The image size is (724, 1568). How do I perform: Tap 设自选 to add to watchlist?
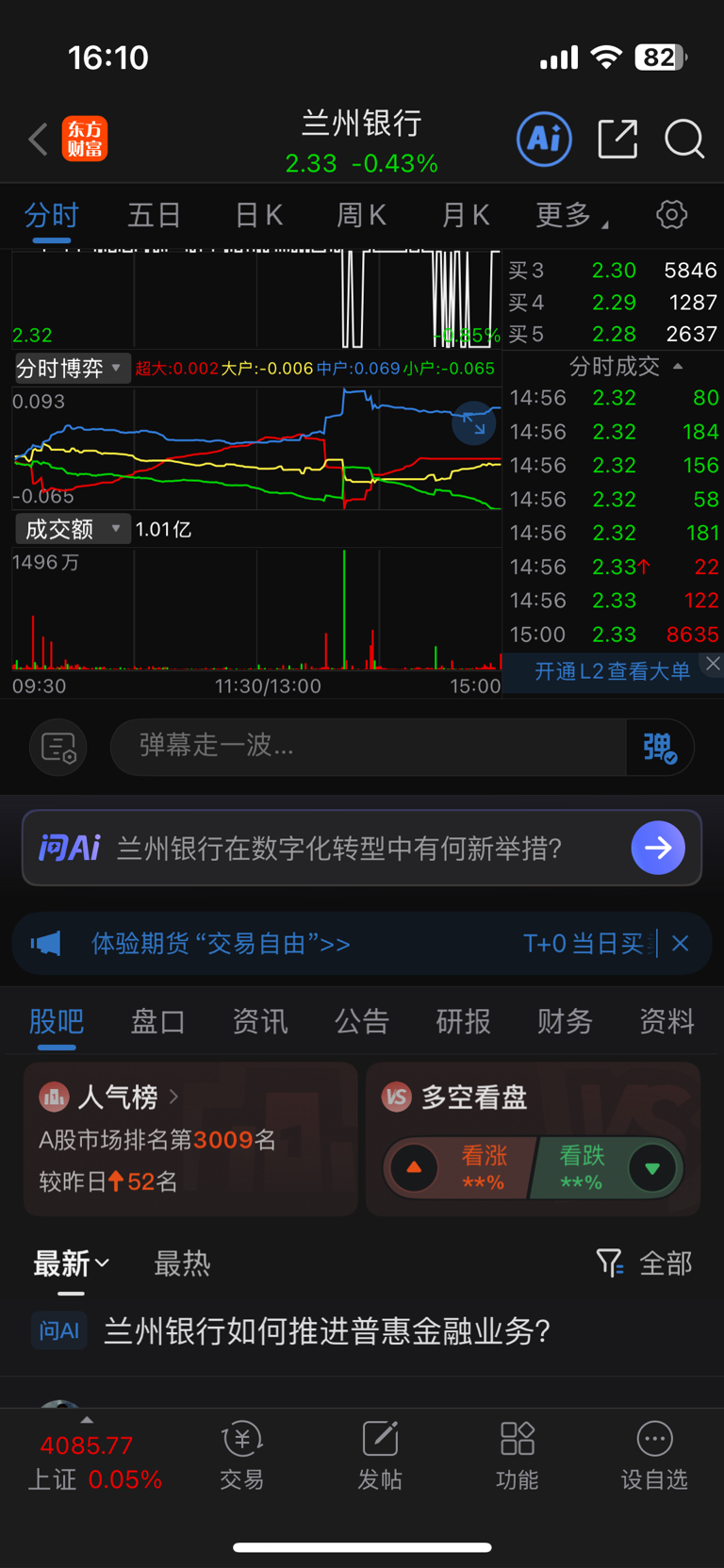point(654,1455)
